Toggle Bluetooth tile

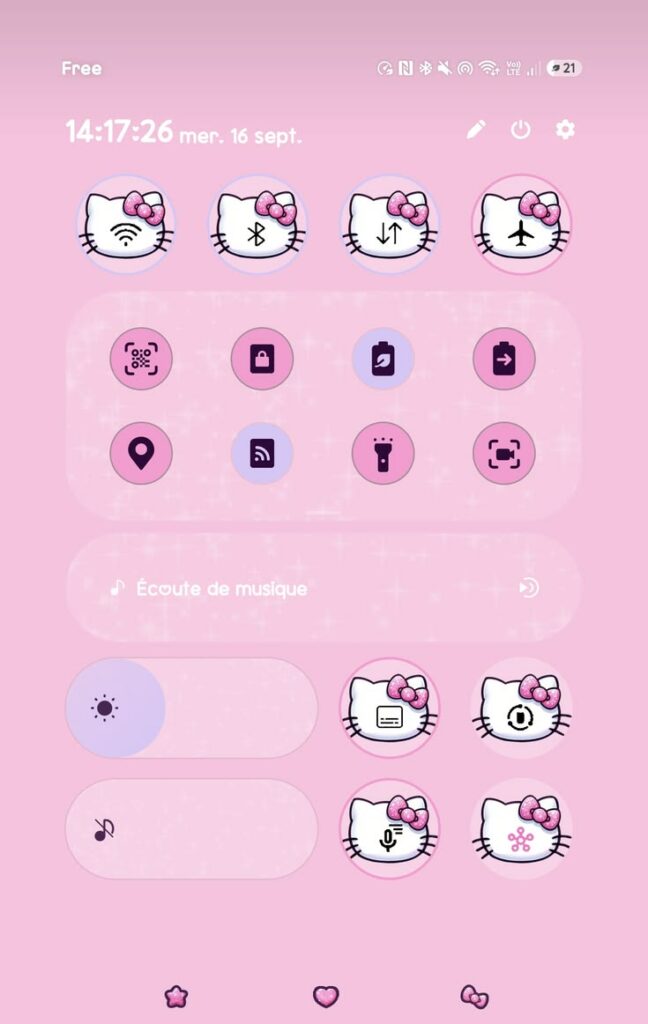[258, 224]
